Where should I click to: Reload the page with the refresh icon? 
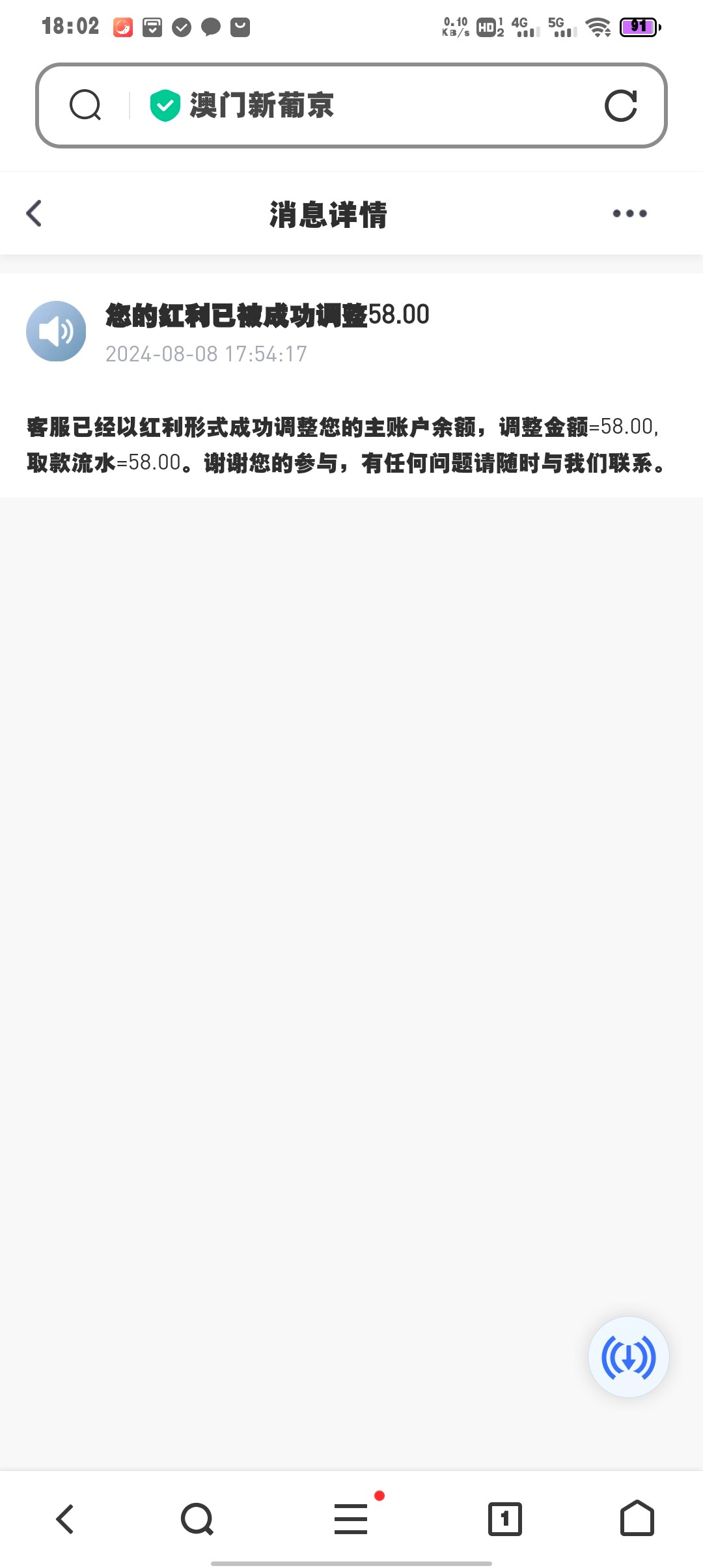(620, 105)
